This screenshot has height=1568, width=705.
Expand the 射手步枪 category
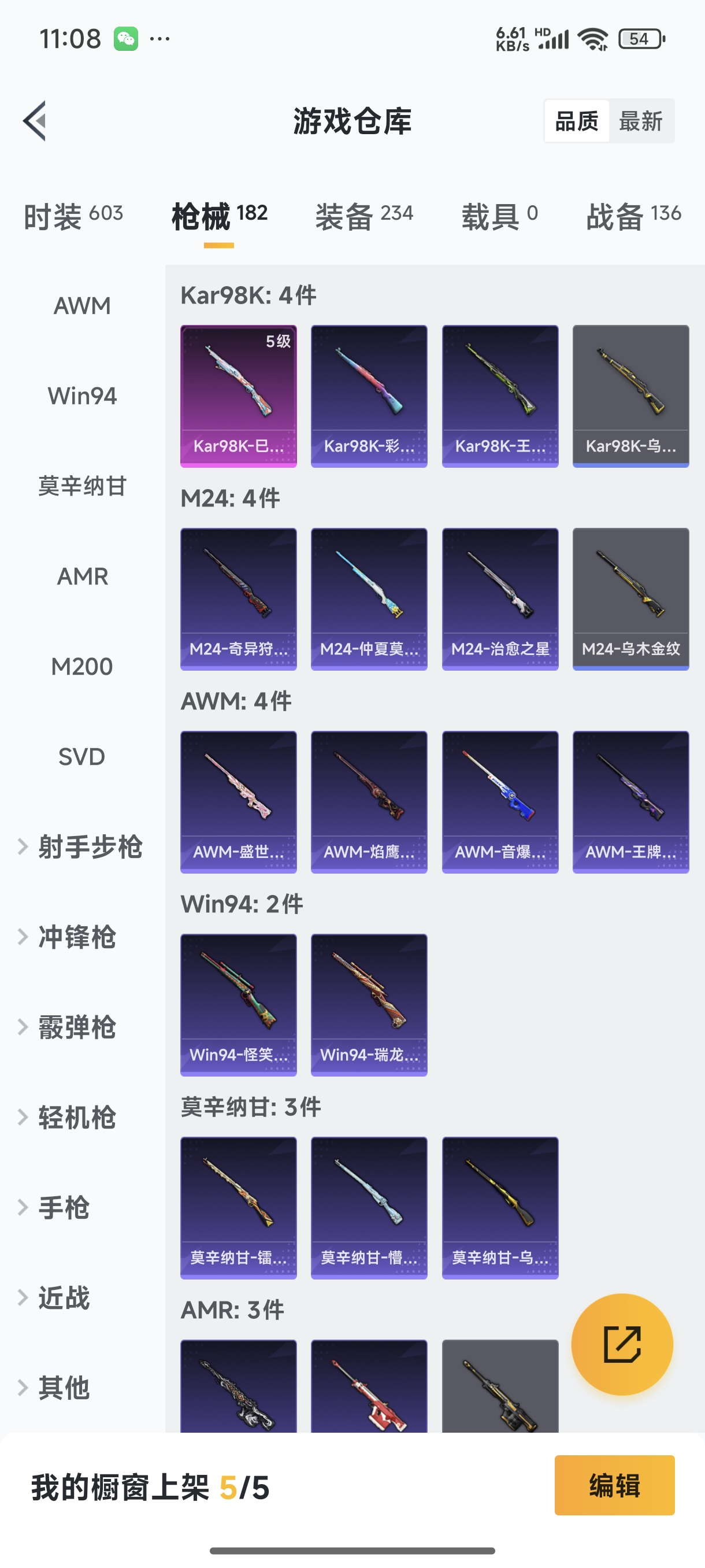click(x=90, y=846)
